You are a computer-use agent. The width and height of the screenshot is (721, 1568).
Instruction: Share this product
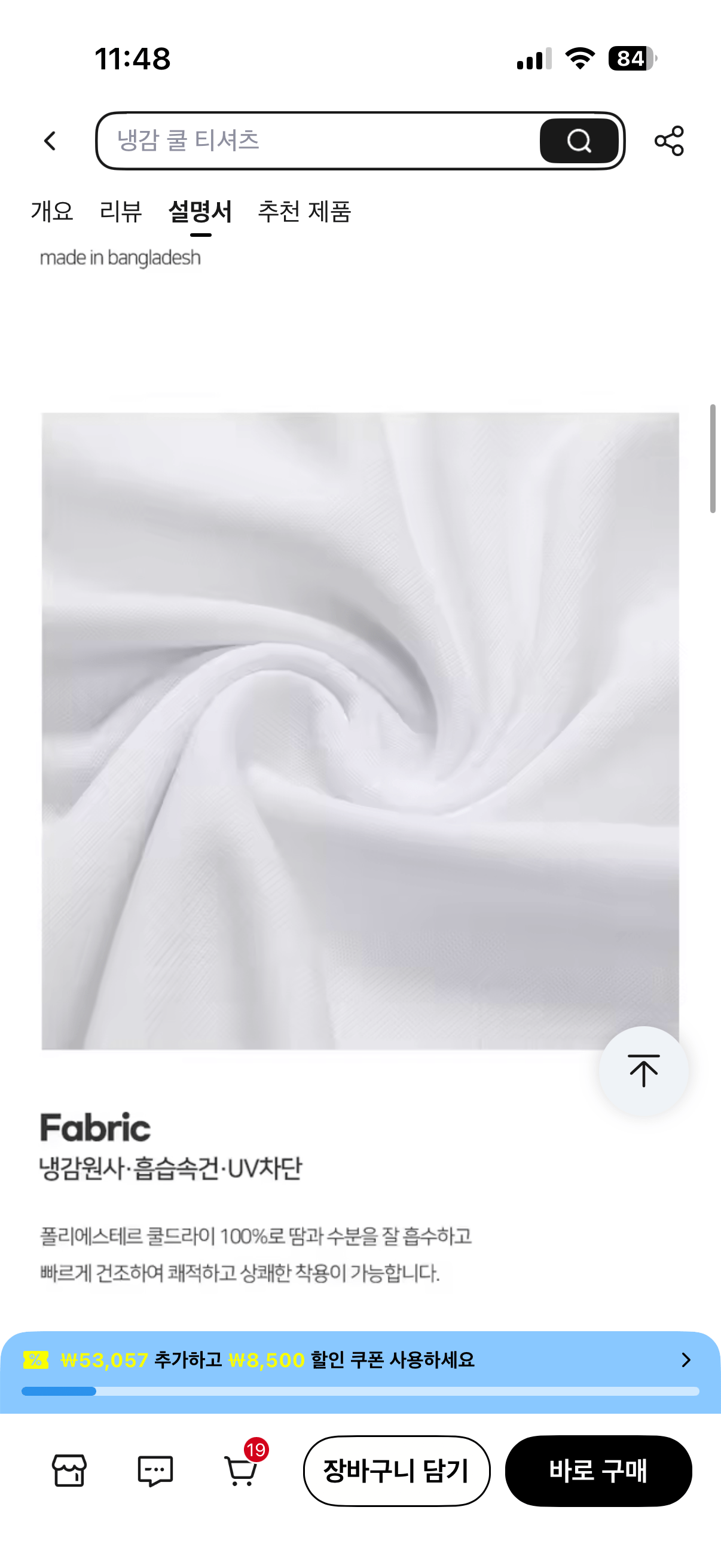pos(668,141)
